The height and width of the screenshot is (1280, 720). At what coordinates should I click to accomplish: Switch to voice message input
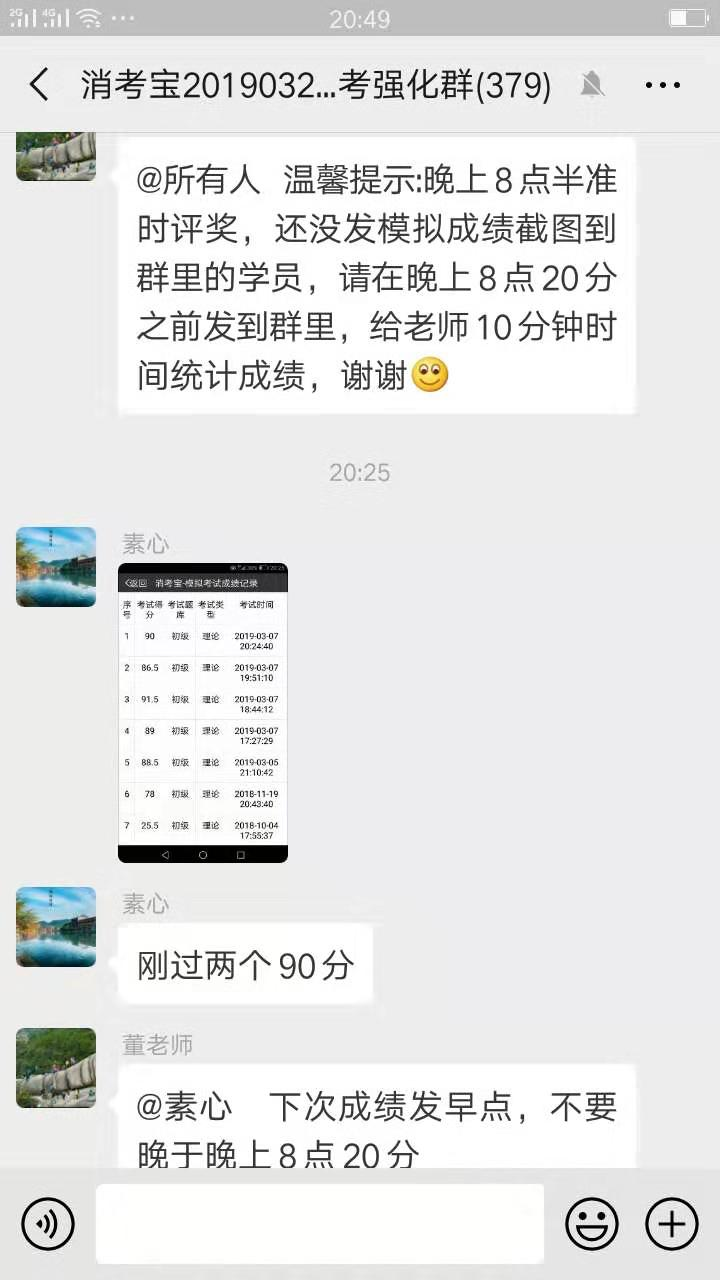click(48, 1223)
